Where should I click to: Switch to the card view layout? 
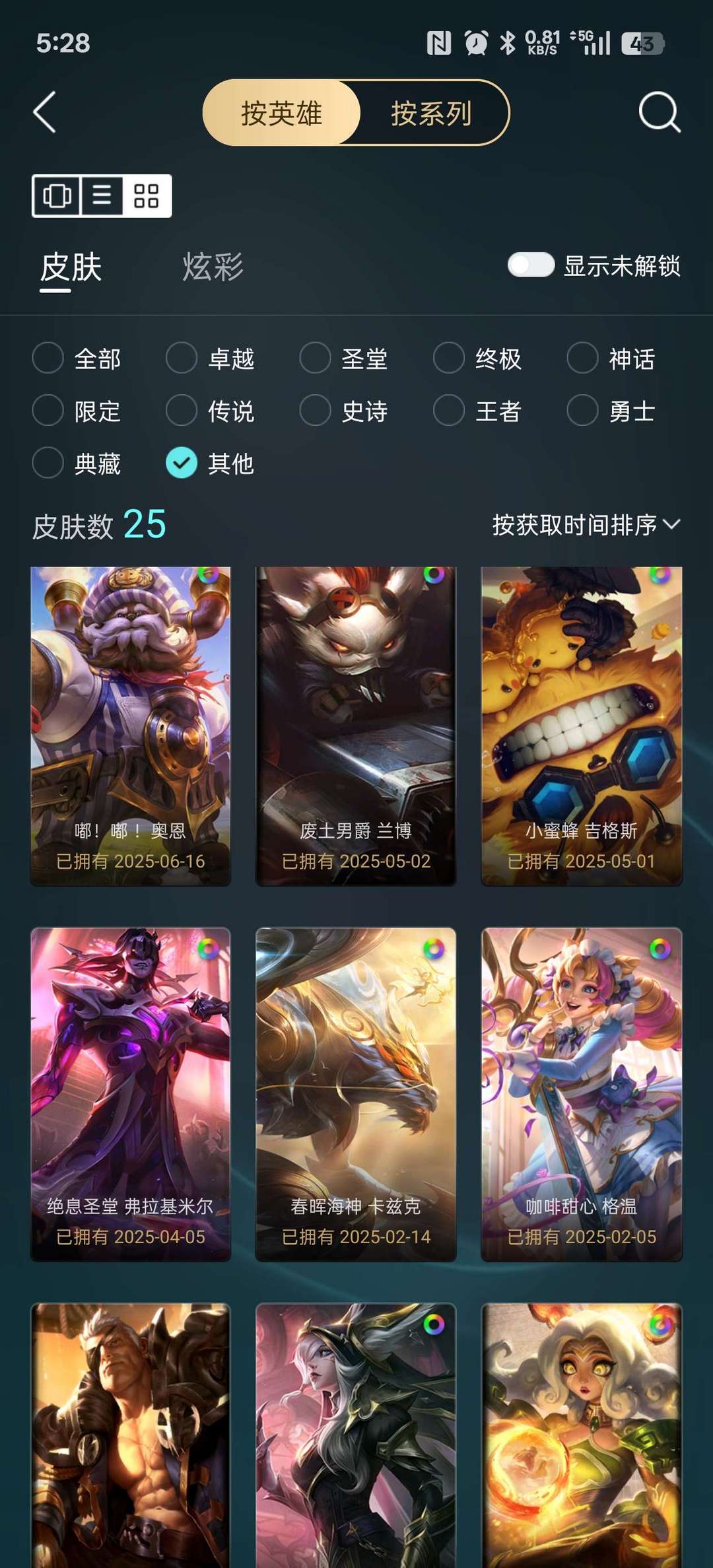[x=57, y=195]
